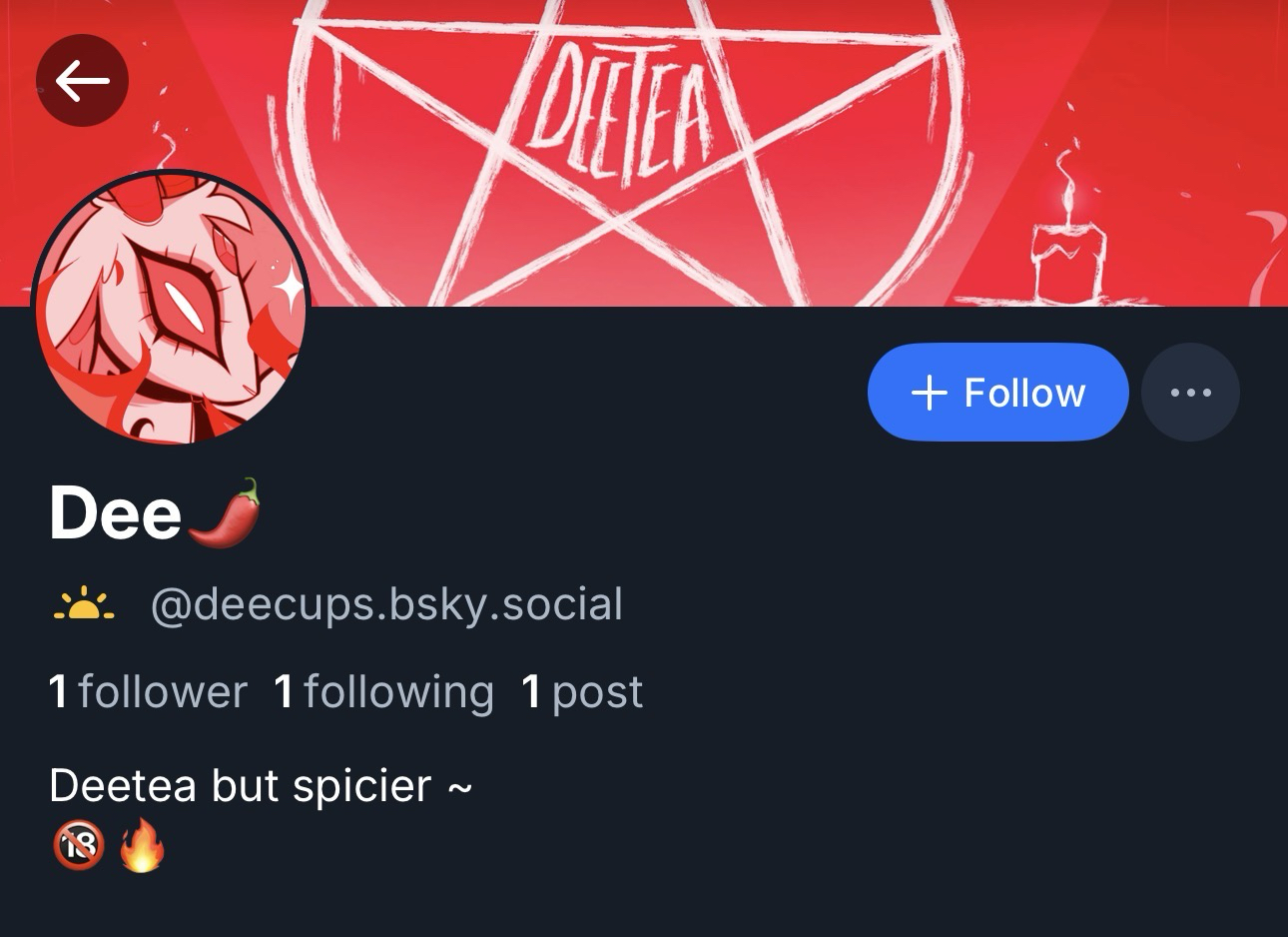Viewport: 1288px width, 937px height.
Task: View the 1 follower list
Action: pos(148,691)
